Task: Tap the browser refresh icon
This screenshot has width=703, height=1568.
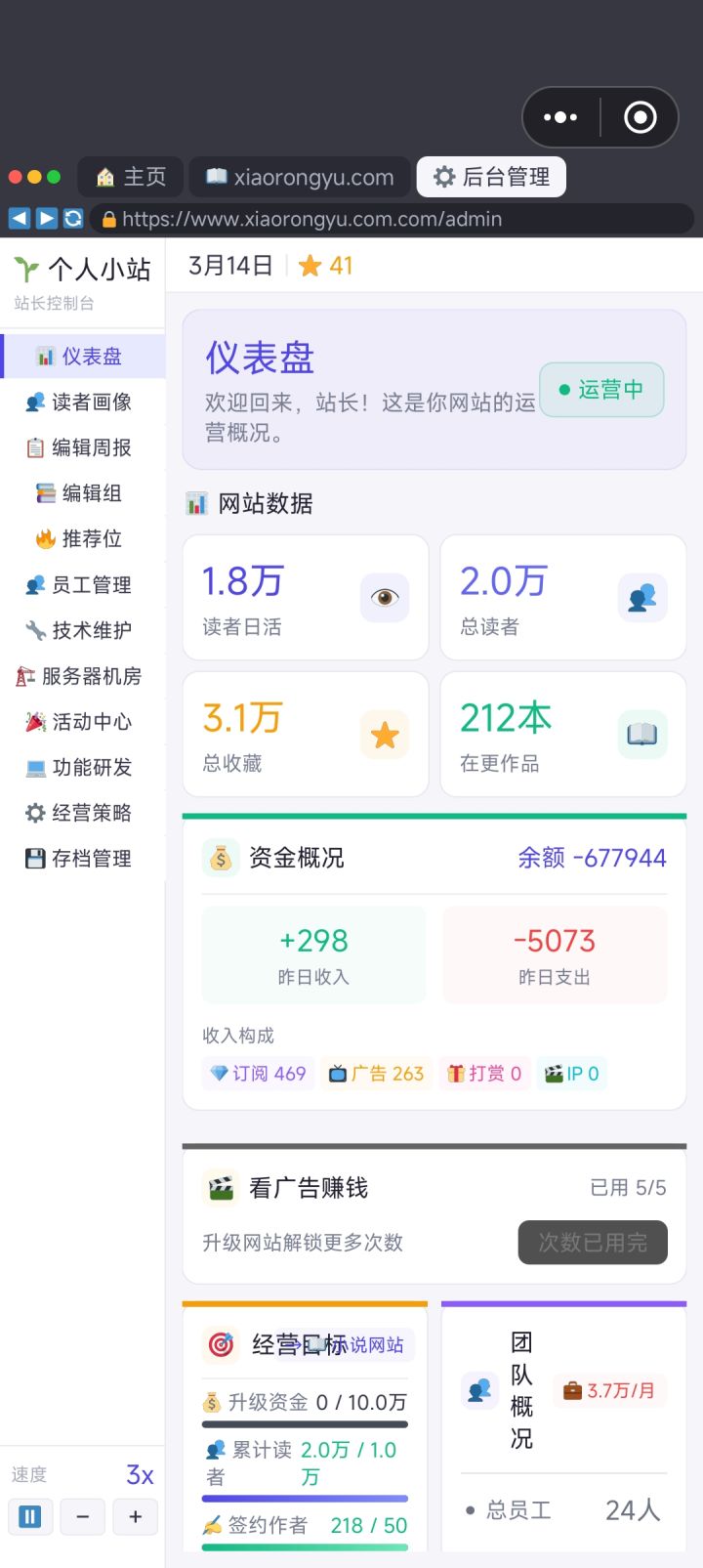Action: pyautogui.click(x=73, y=219)
